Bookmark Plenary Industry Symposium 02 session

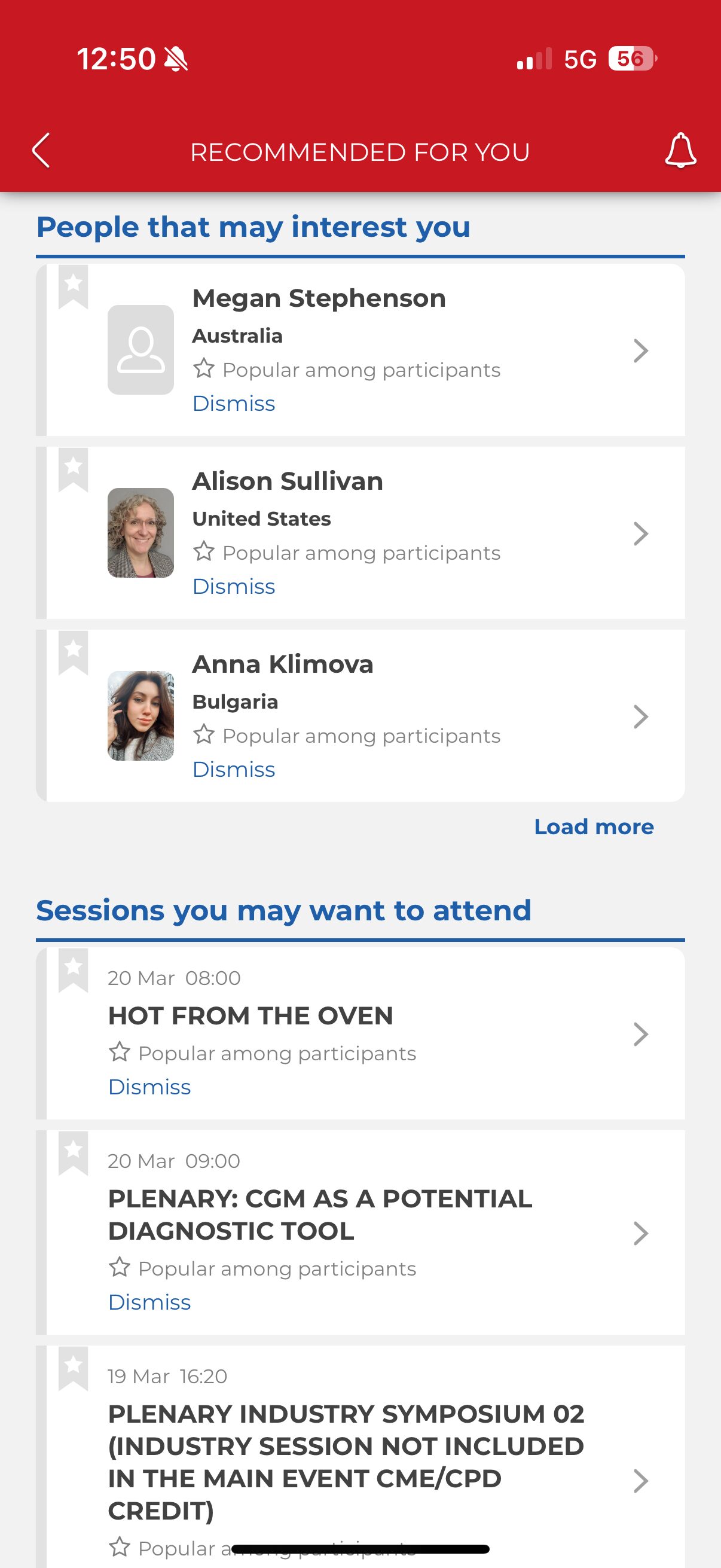pos(73,1369)
